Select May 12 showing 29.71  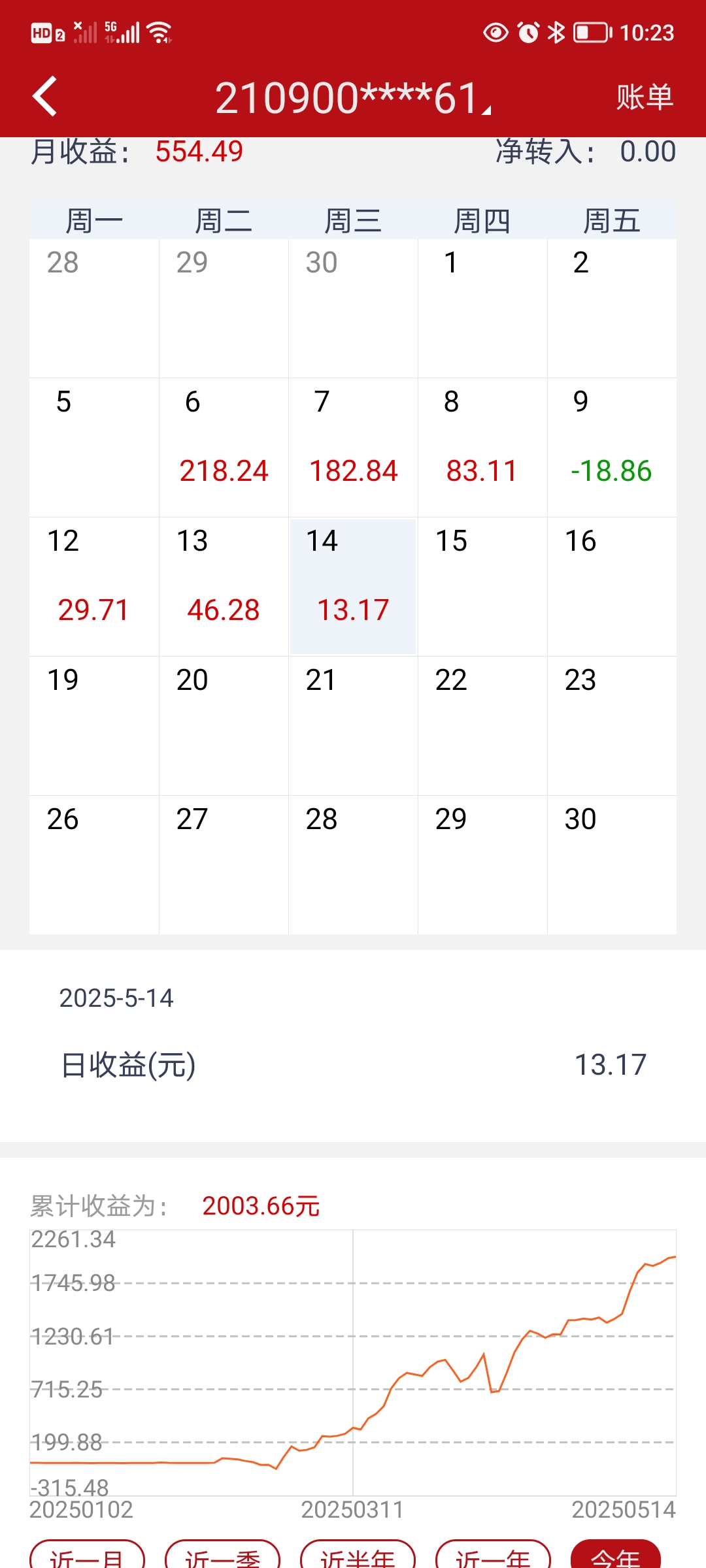pyautogui.click(x=94, y=587)
